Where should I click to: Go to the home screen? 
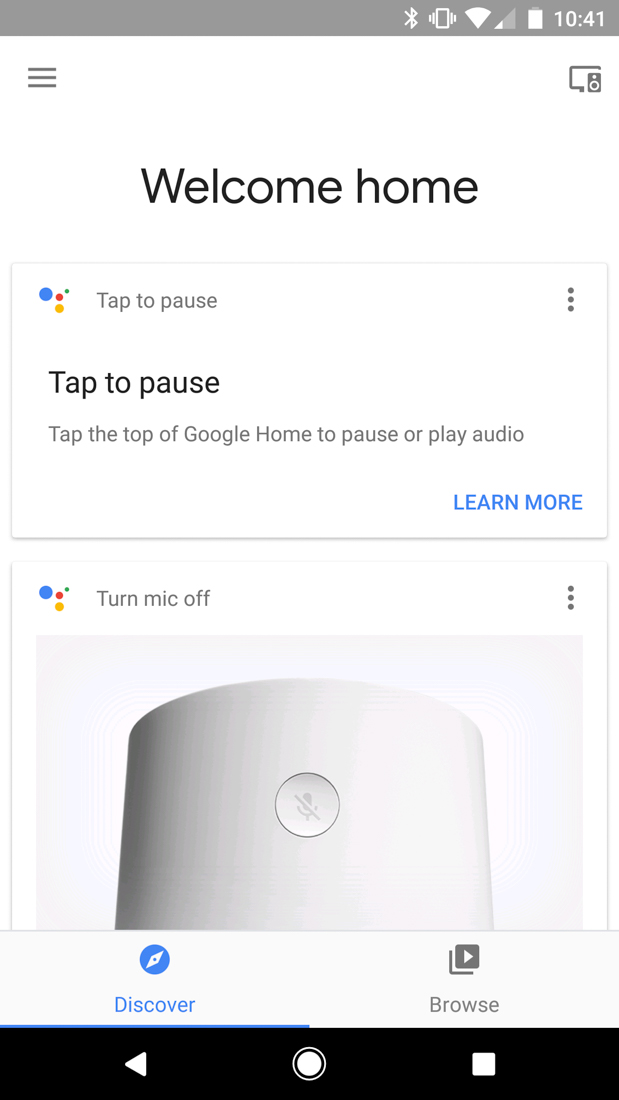coord(309,1064)
